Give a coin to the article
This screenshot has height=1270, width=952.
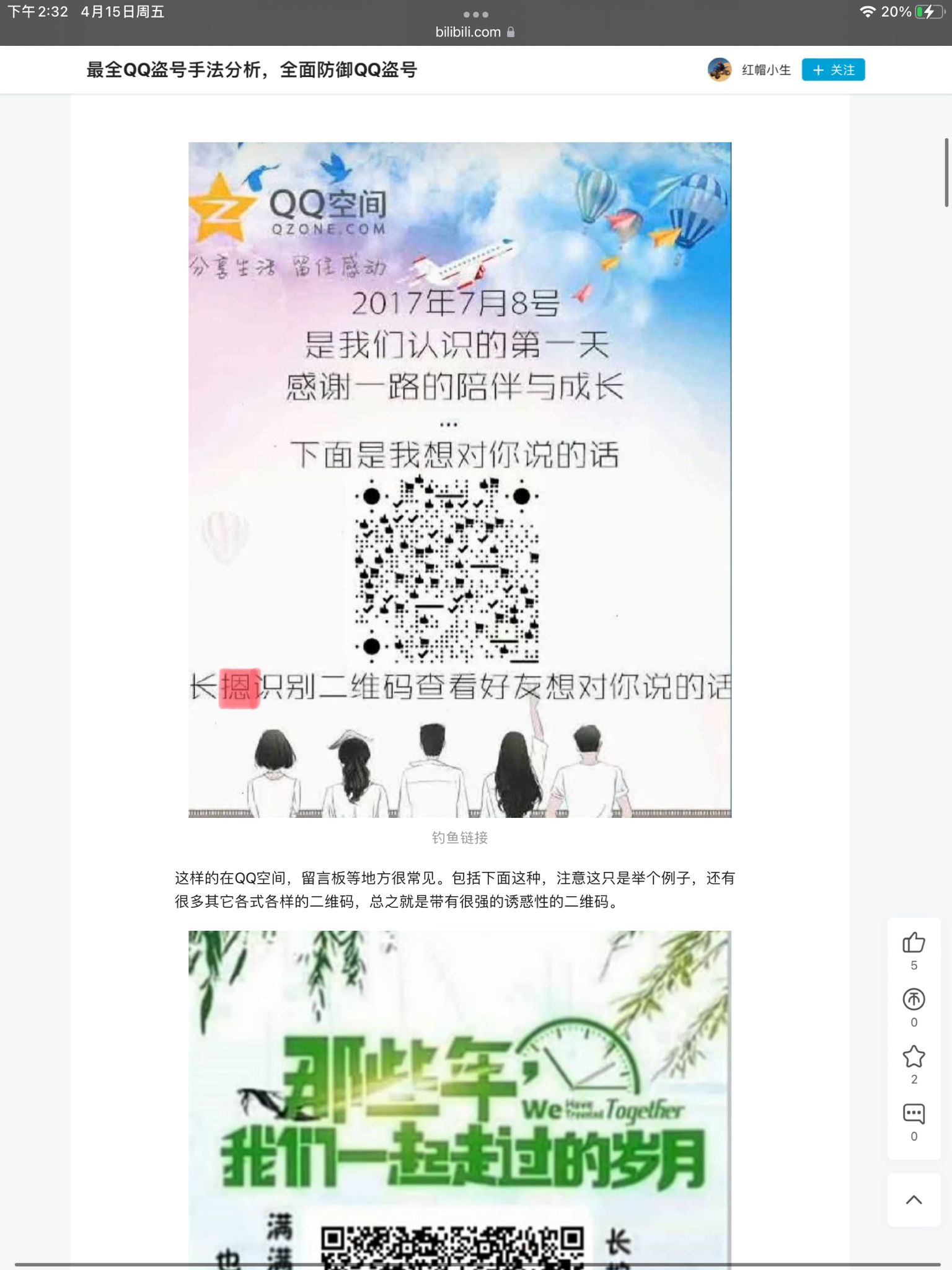click(x=913, y=1000)
